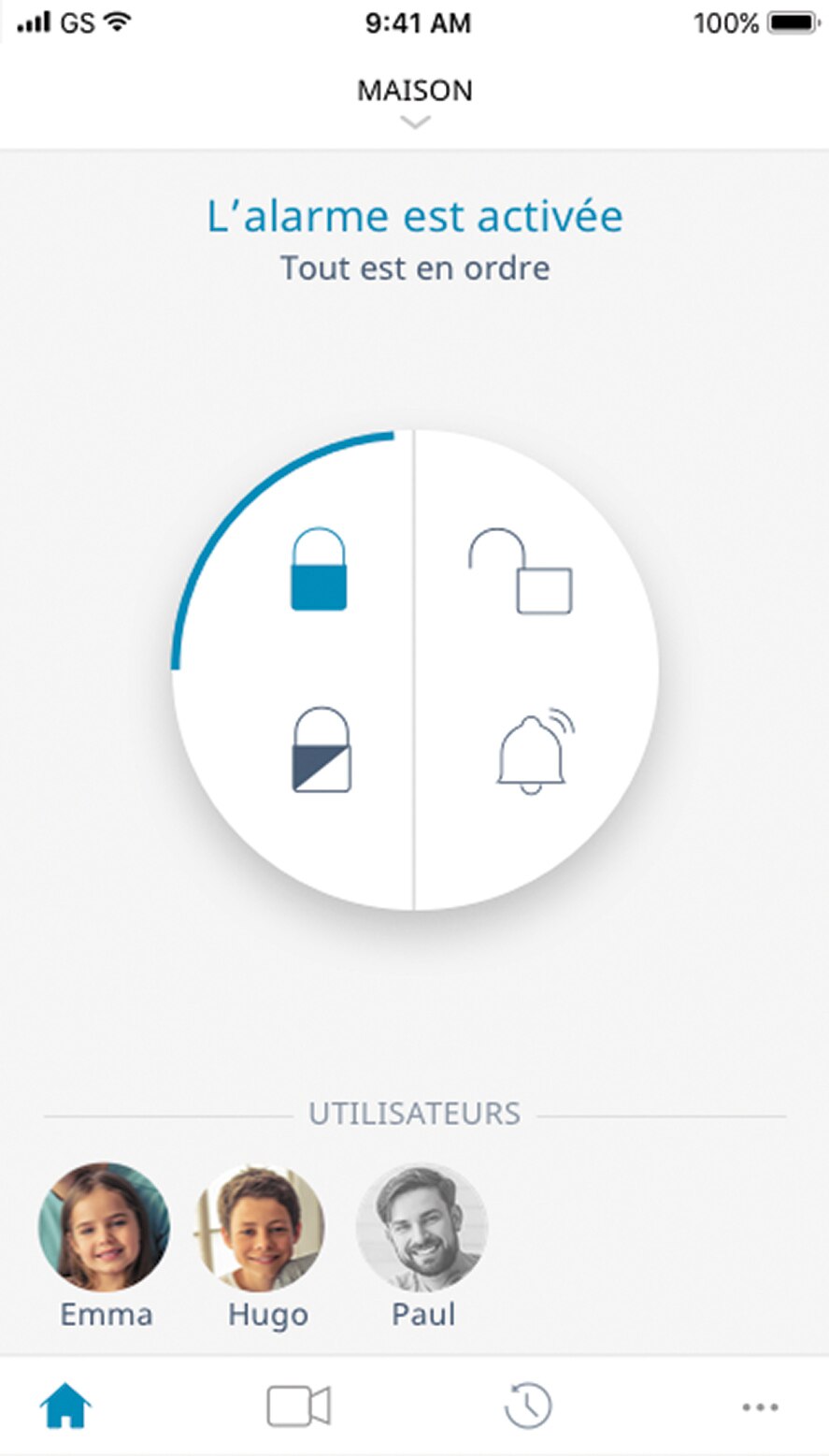Activate partial arming half-filled lock
This screenshot has height=1456, width=829.
pyautogui.click(x=322, y=750)
